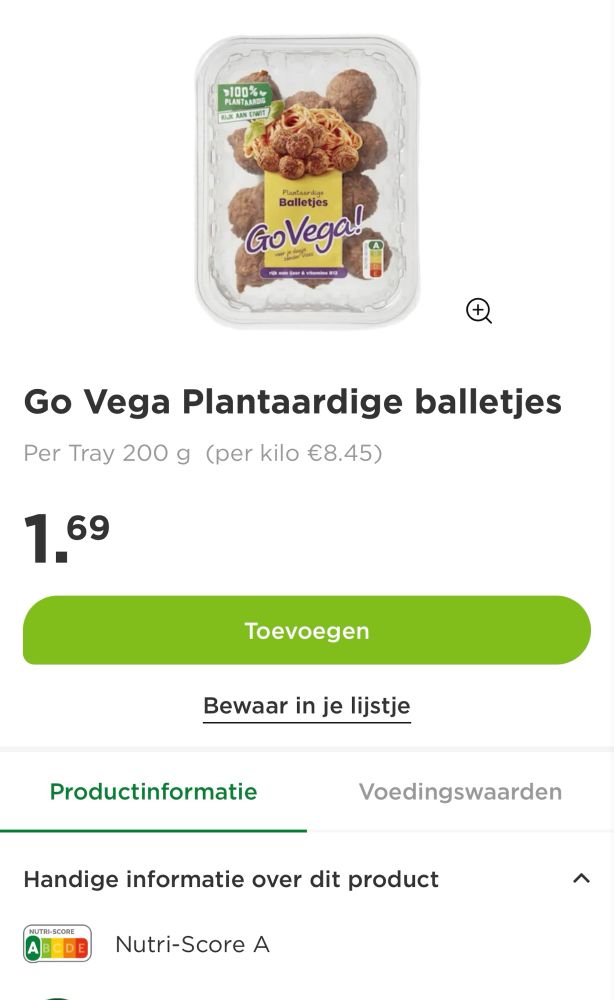Viewport: 614px width, 1000px height.
Task: Open the Go Vega balletjes product photo
Action: (307, 180)
